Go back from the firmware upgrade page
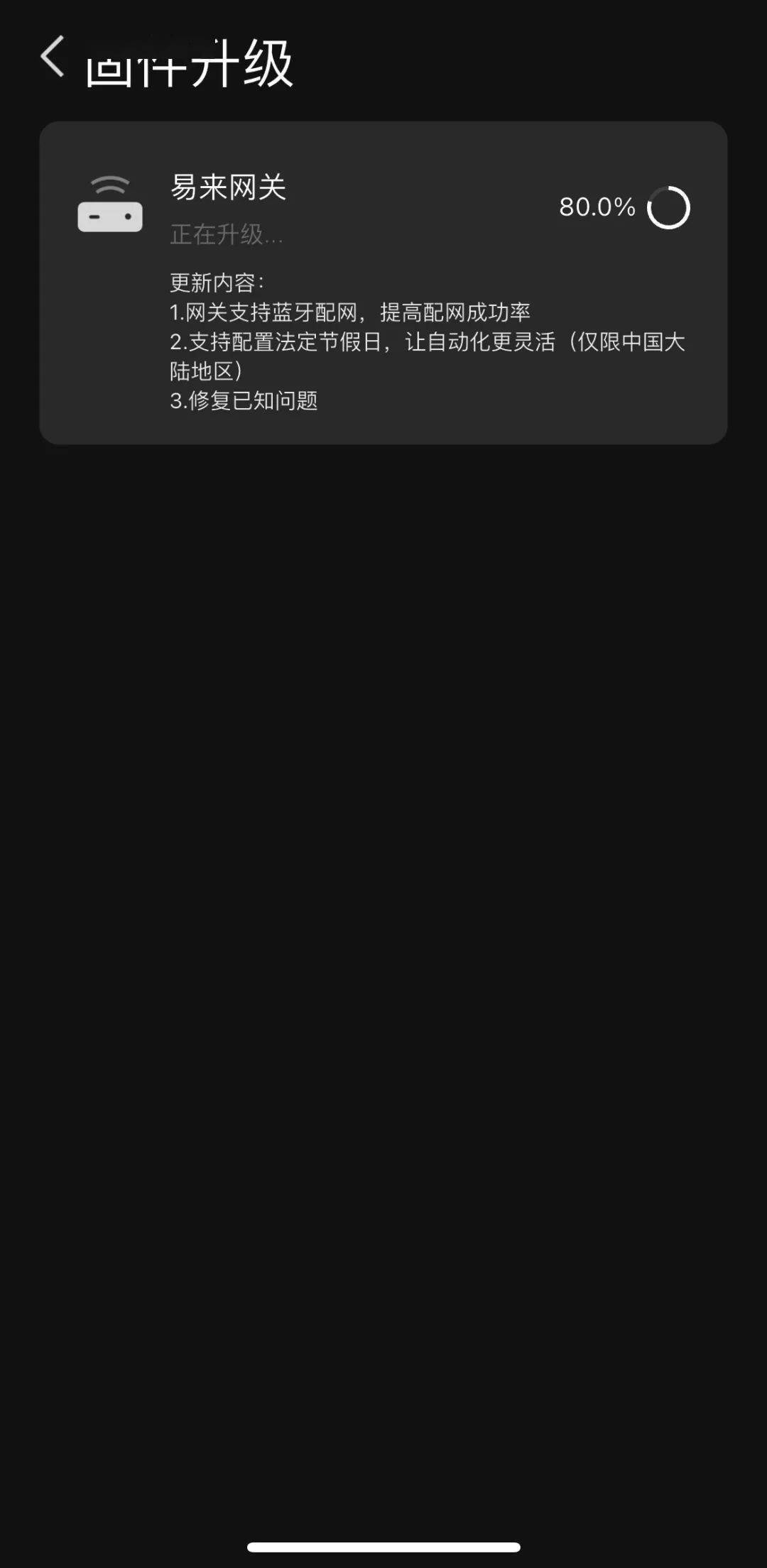 (53, 57)
